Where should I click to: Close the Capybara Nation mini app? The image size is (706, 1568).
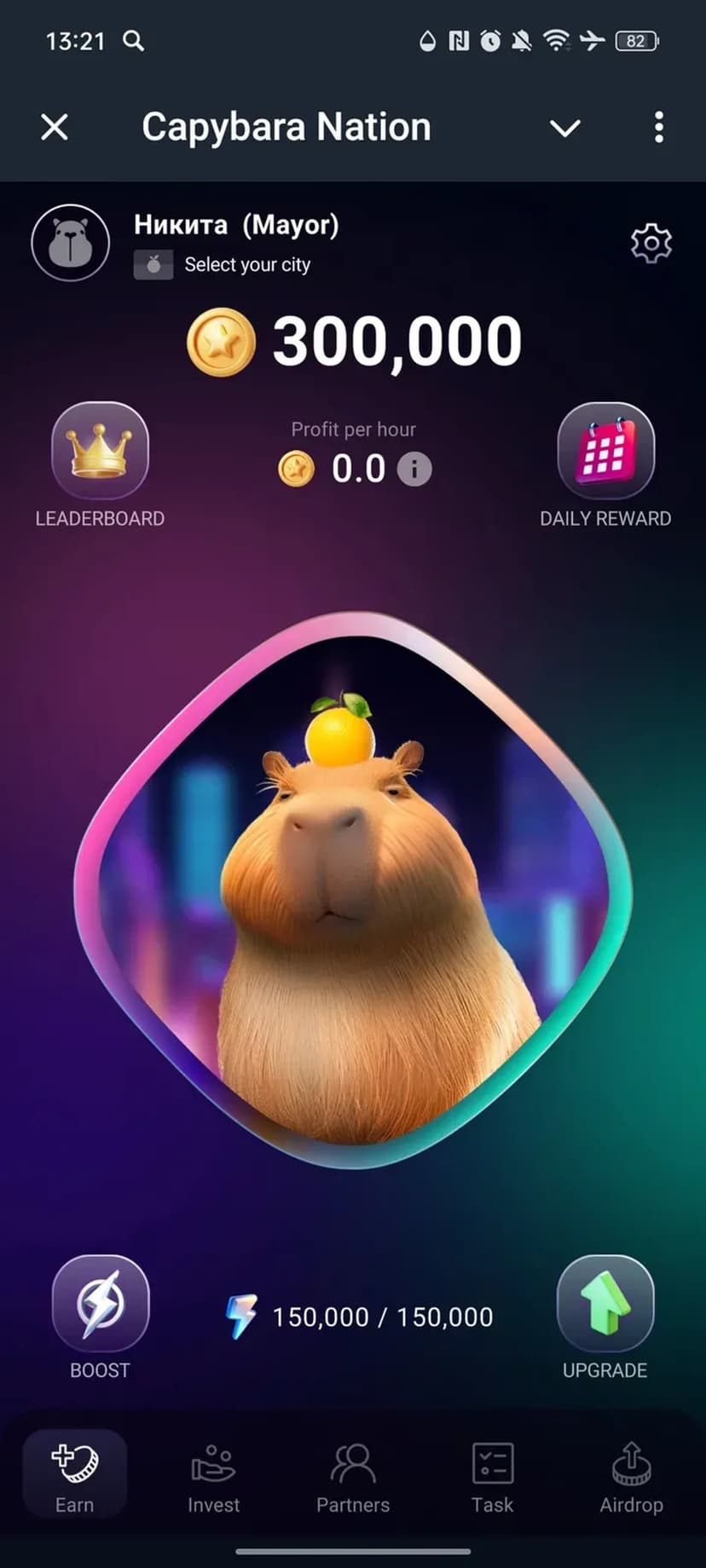[x=55, y=128]
